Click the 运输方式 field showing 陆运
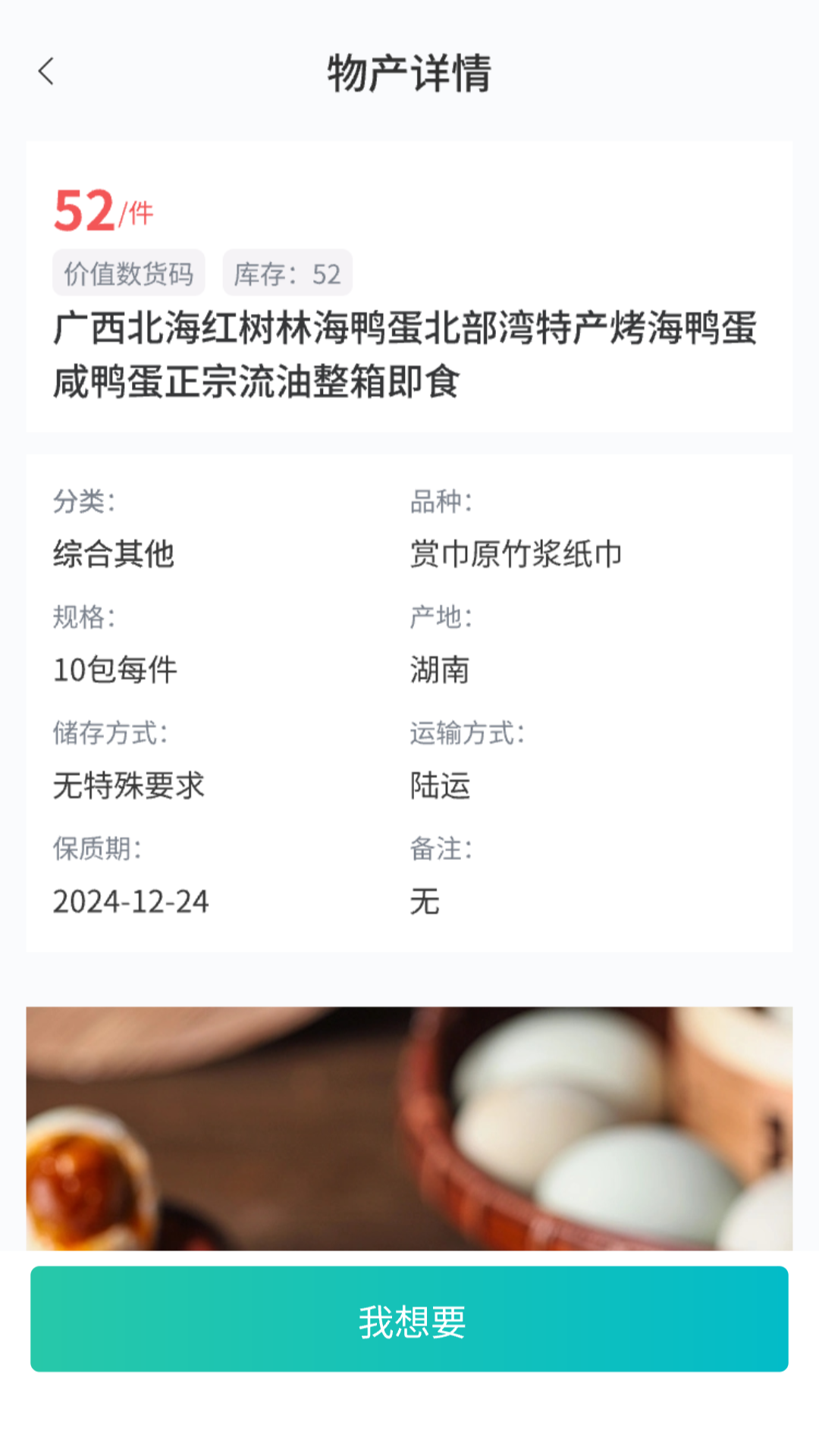This screenshot has width=819, height=1456. click(439, 787)
